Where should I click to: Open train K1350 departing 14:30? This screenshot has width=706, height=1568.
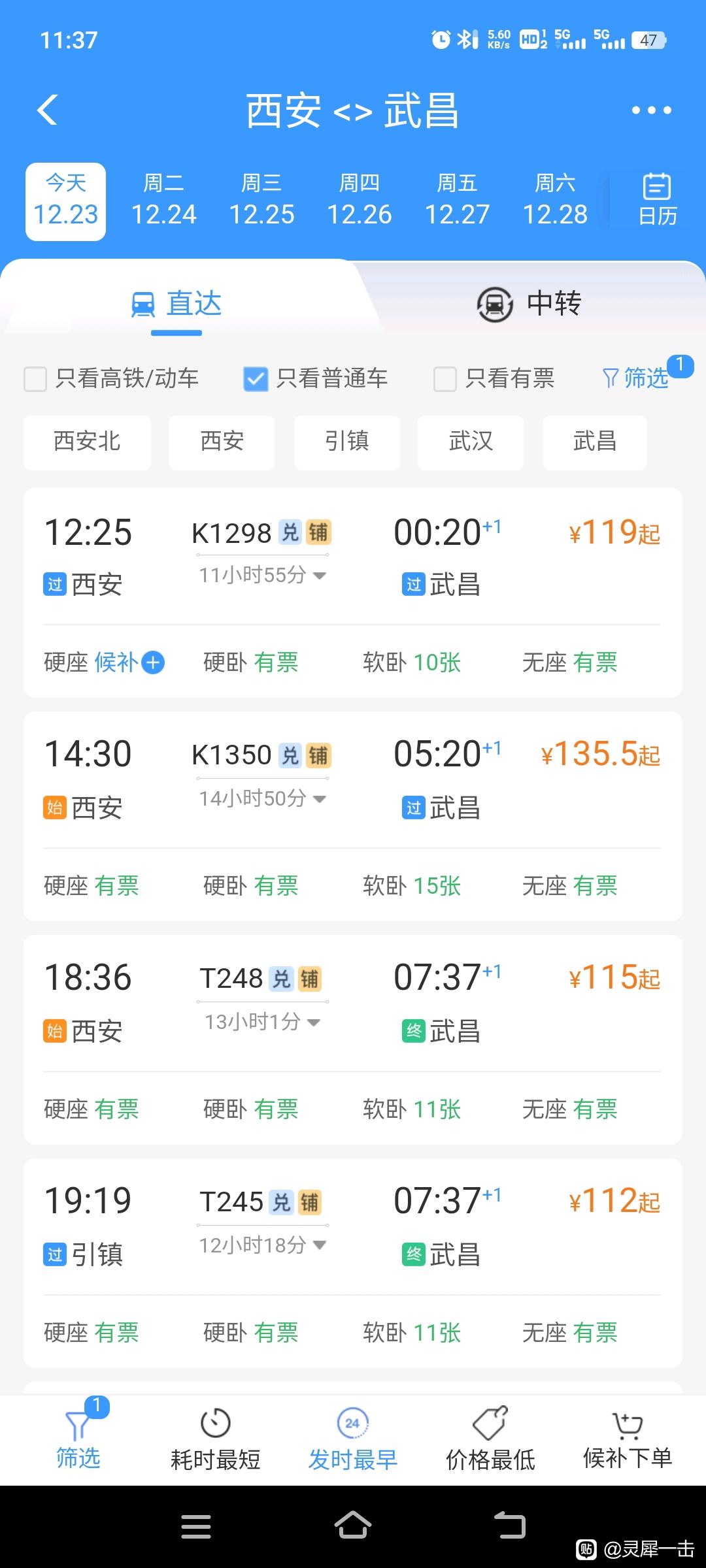click(353, 816)
